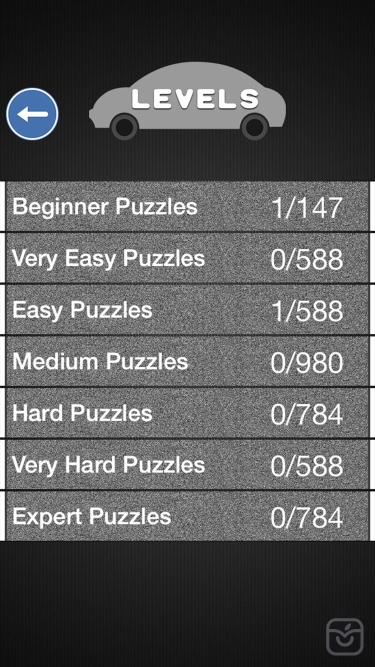Open the Easy Puzzles row

pyautogui.click(x=188, y=310)
